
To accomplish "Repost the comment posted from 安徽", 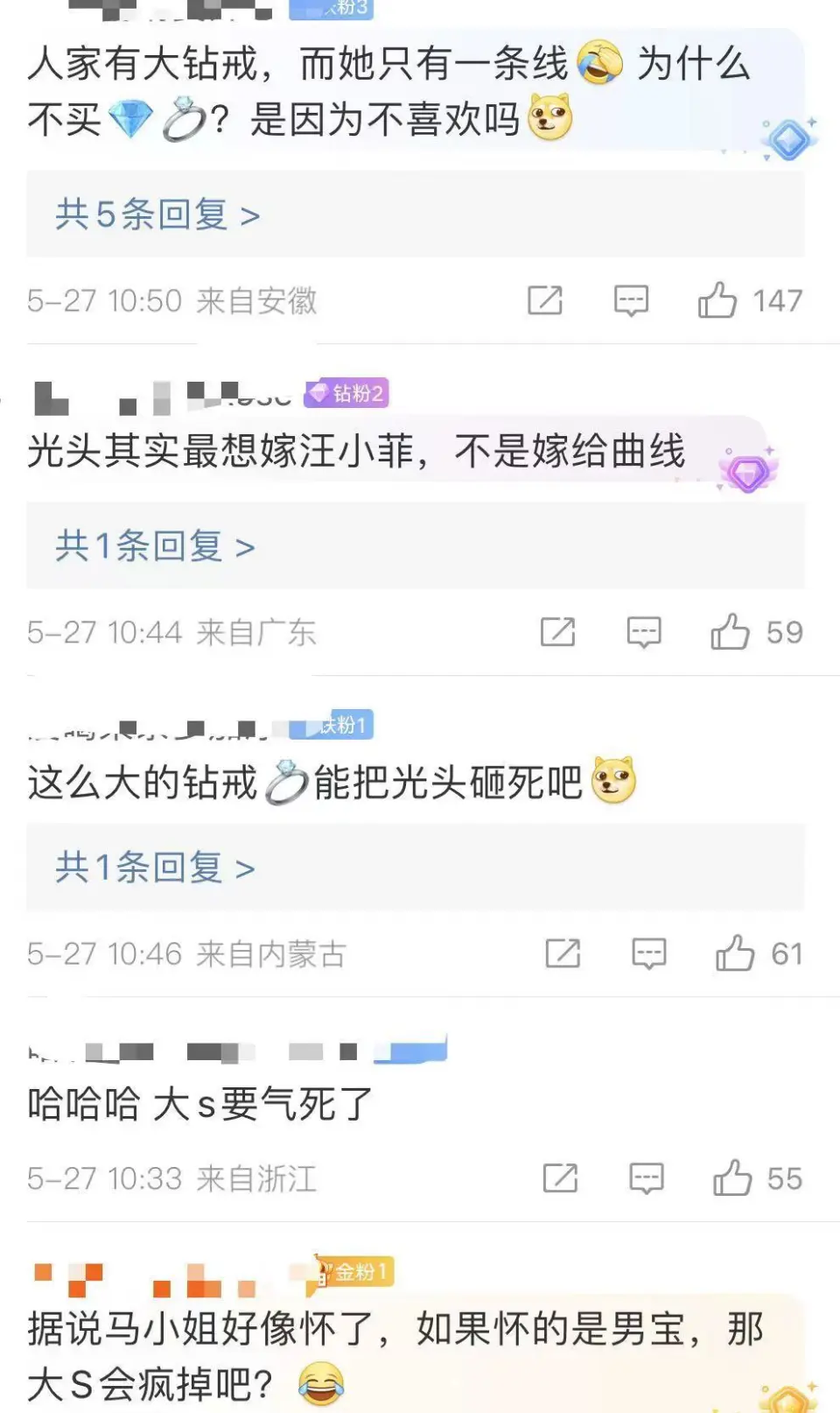I will (544, 300).
